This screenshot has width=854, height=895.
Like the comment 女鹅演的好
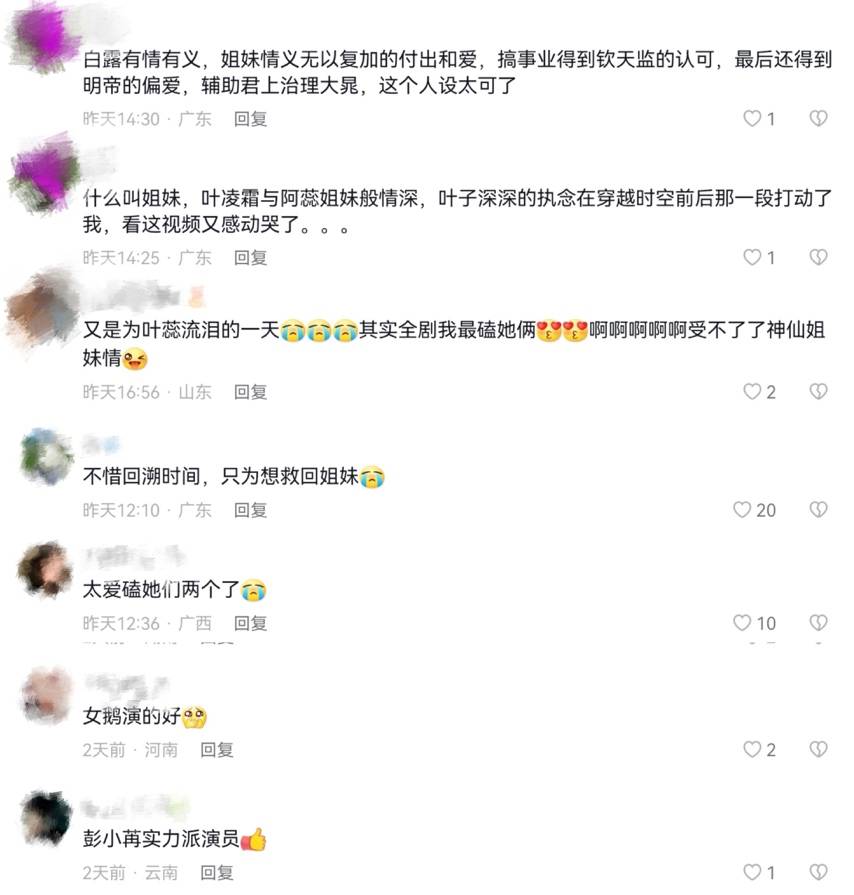[x=752, y=749]
